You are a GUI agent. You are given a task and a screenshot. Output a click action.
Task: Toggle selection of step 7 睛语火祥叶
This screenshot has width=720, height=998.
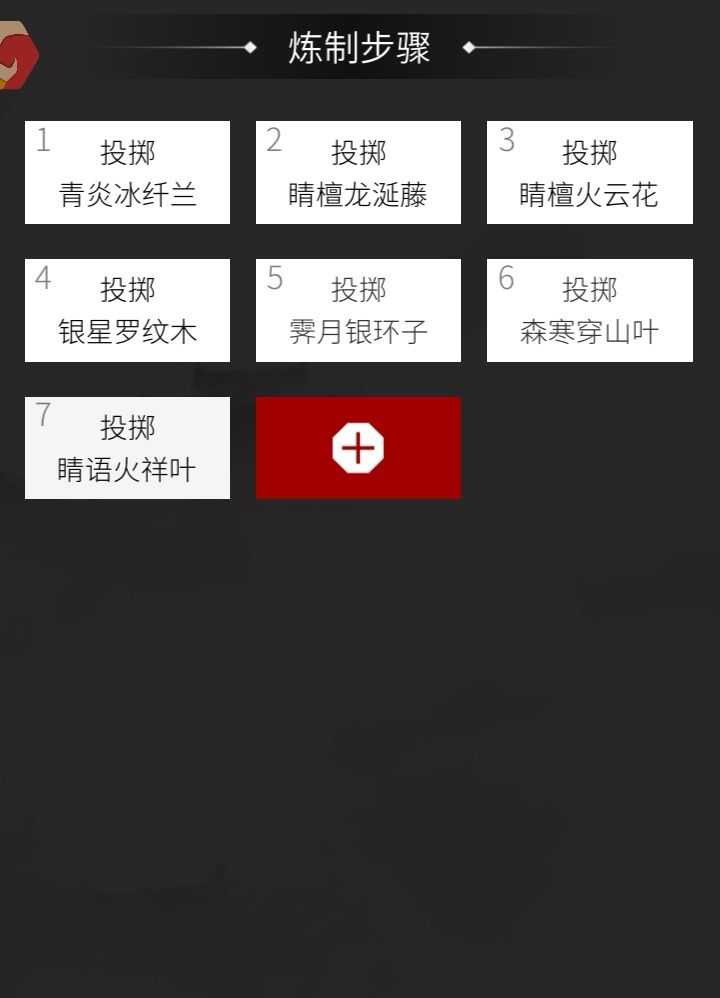[127, 447]
